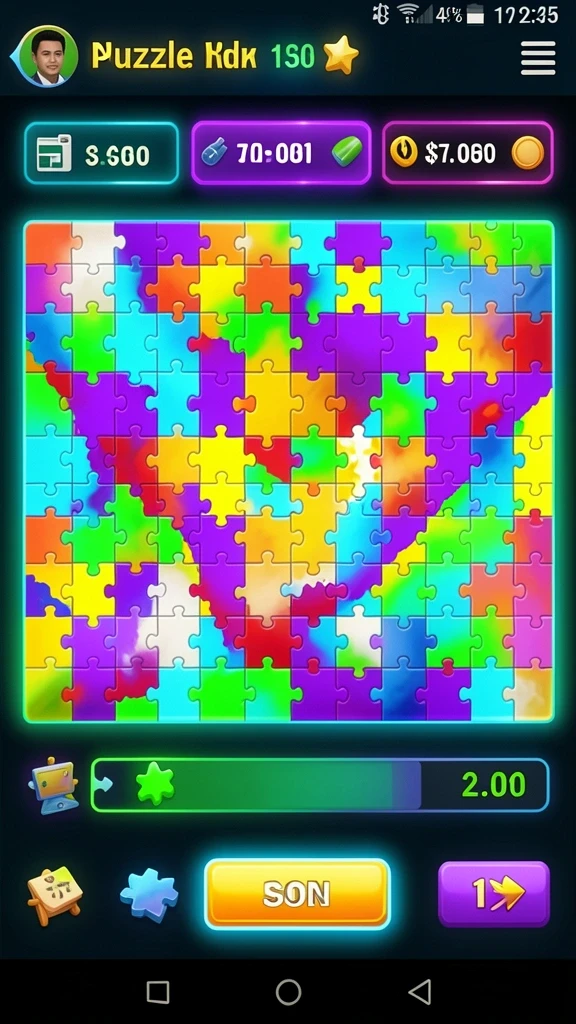The image size is (576, 1024).
Task: Tap the orange SON button
Action: pos(297,893)
